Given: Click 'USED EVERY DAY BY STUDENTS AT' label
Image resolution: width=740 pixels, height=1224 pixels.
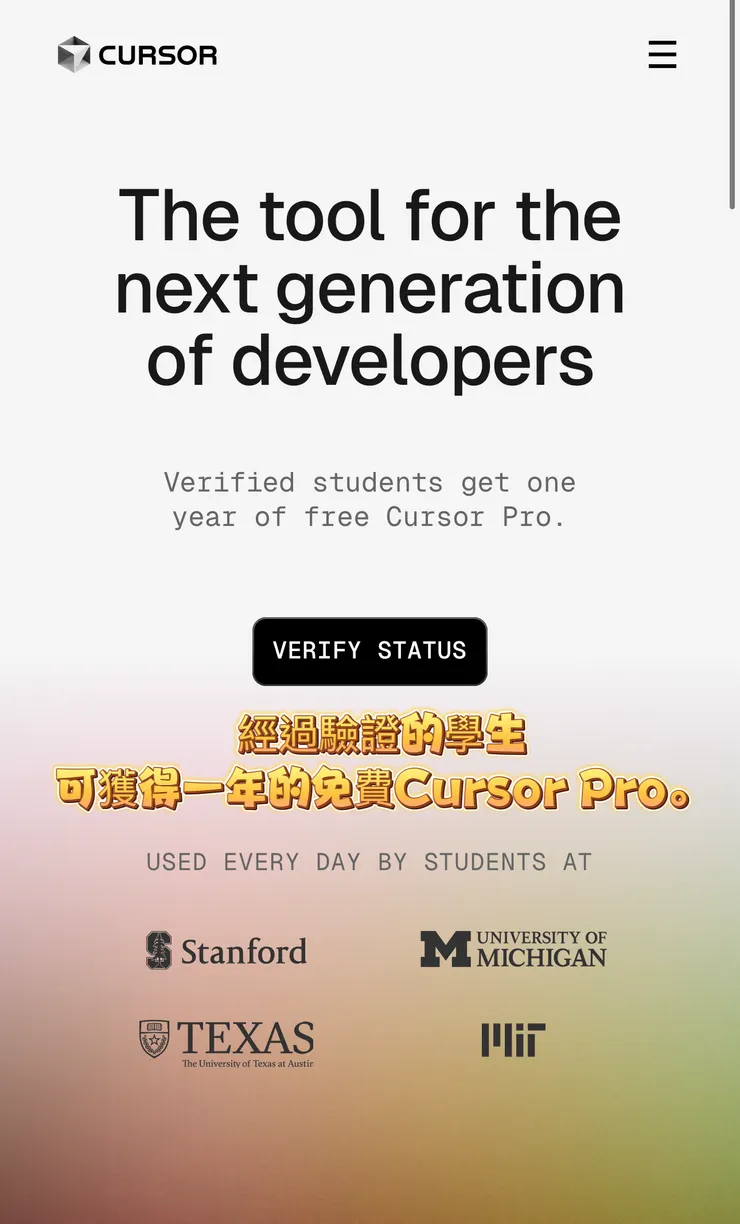Looking at the screenshot, I should click(370, 861).
